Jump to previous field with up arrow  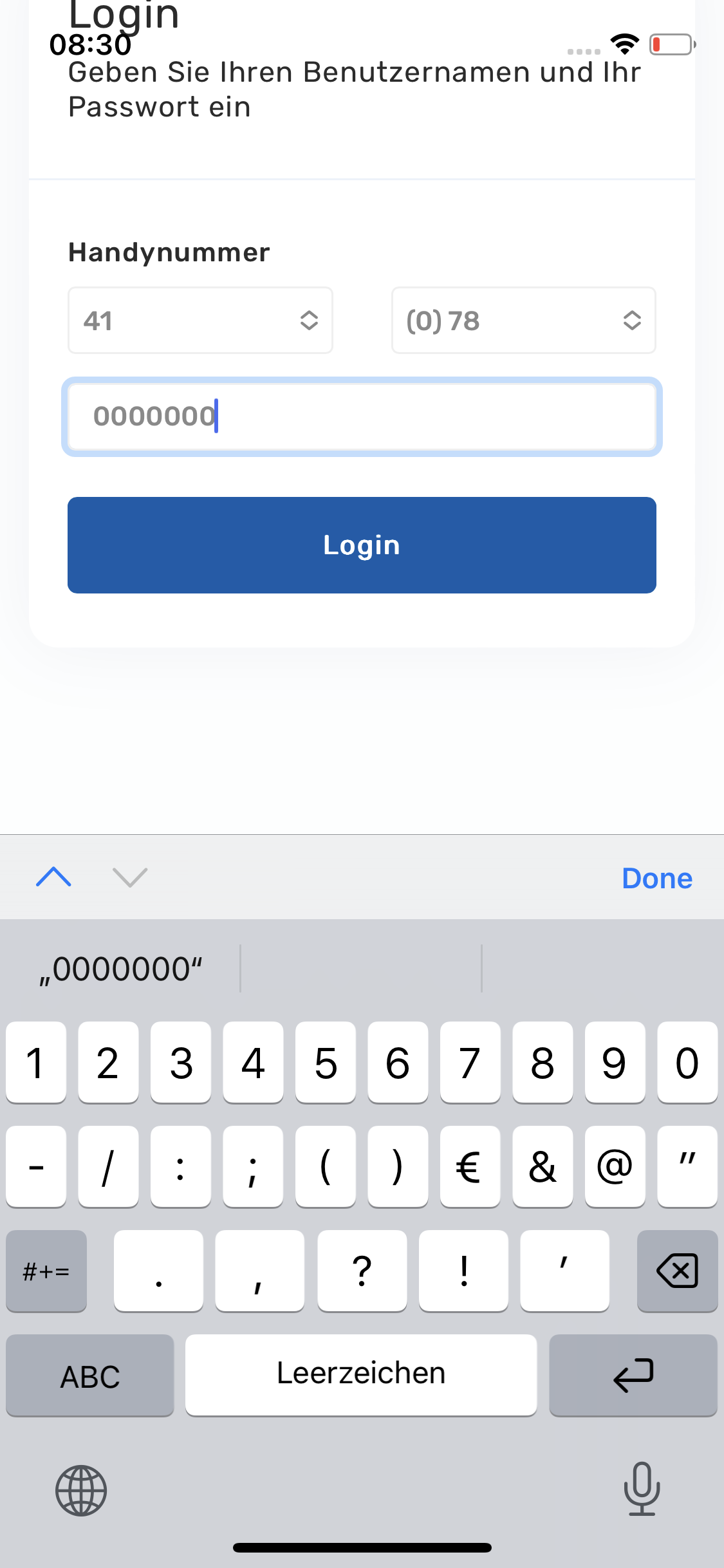point(53,877)
